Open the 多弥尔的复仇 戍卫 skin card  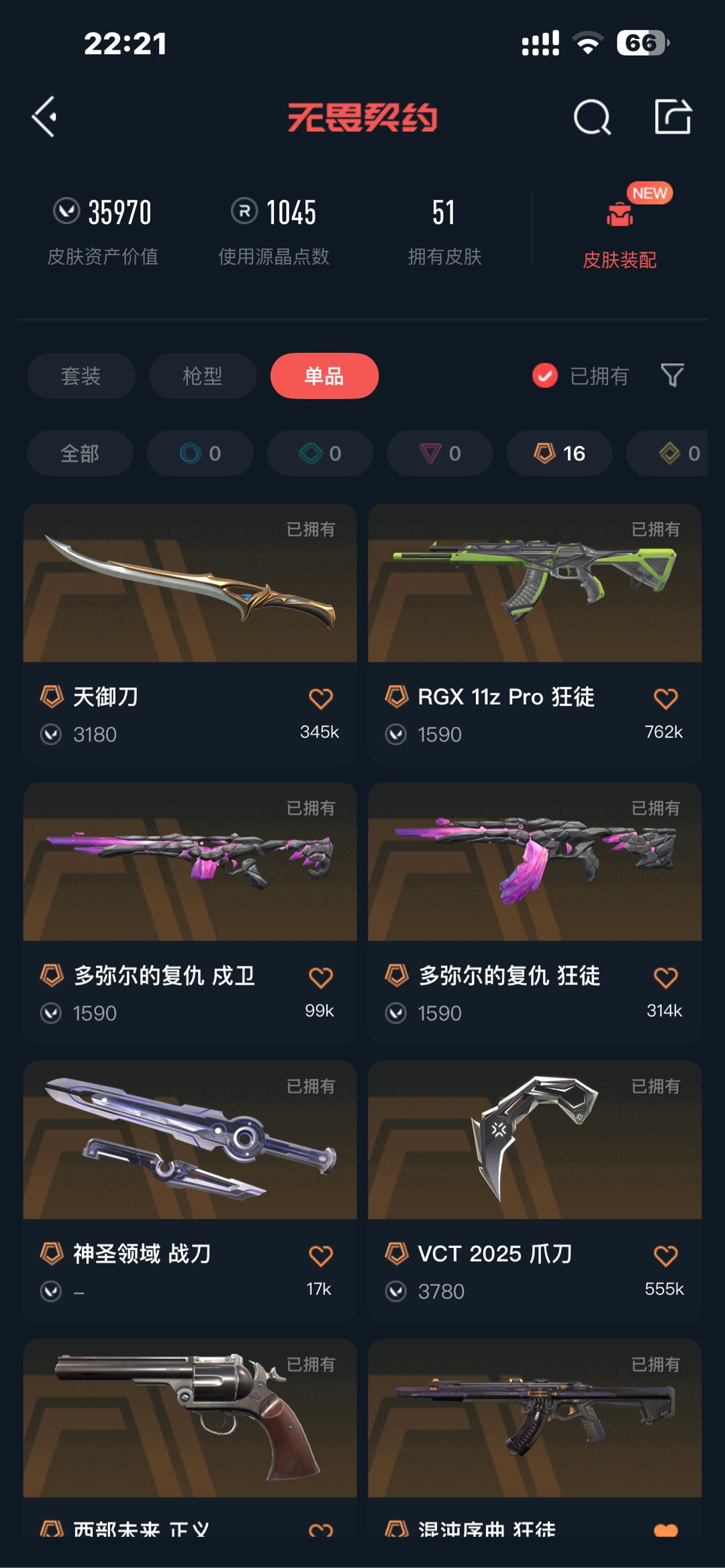(x=190, y=912)
